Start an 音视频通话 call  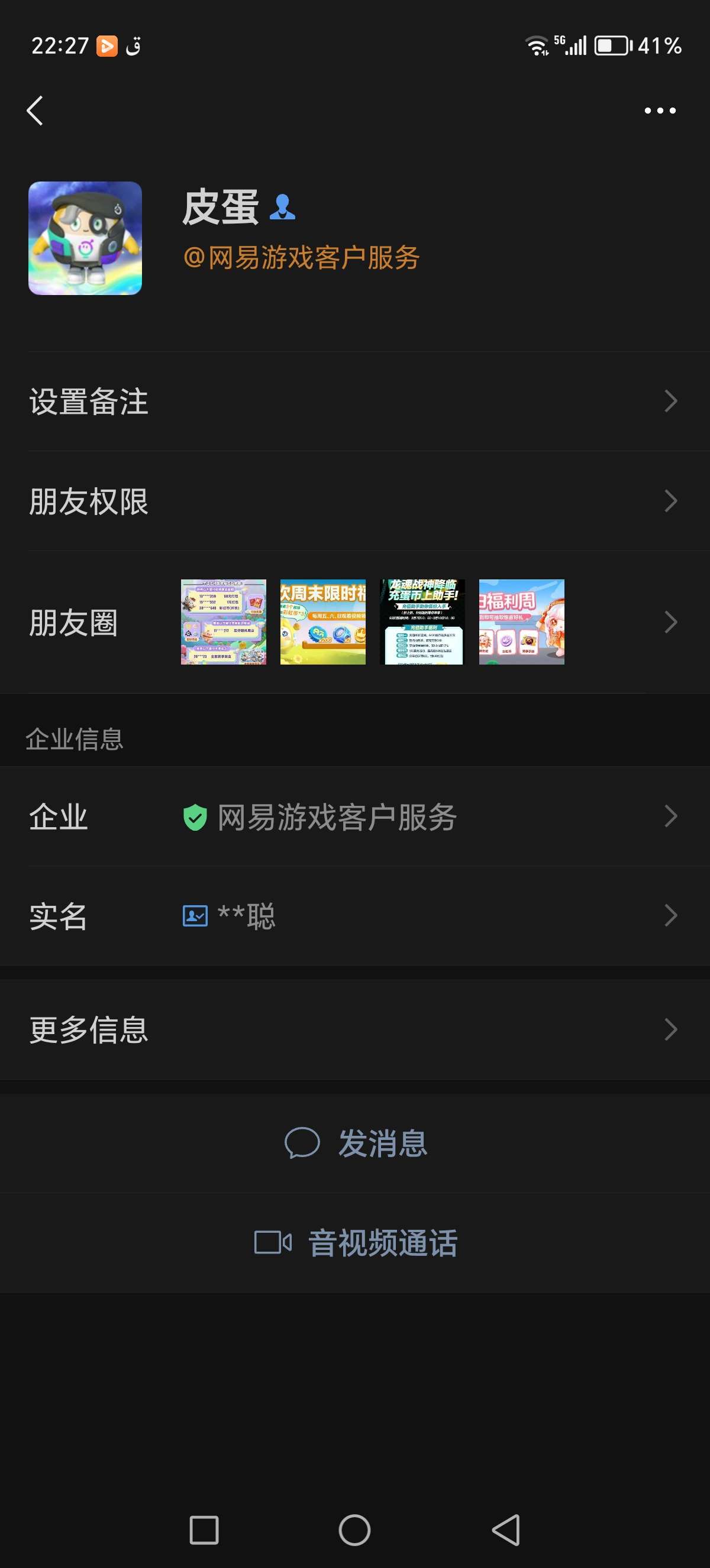click(356, 1243)
